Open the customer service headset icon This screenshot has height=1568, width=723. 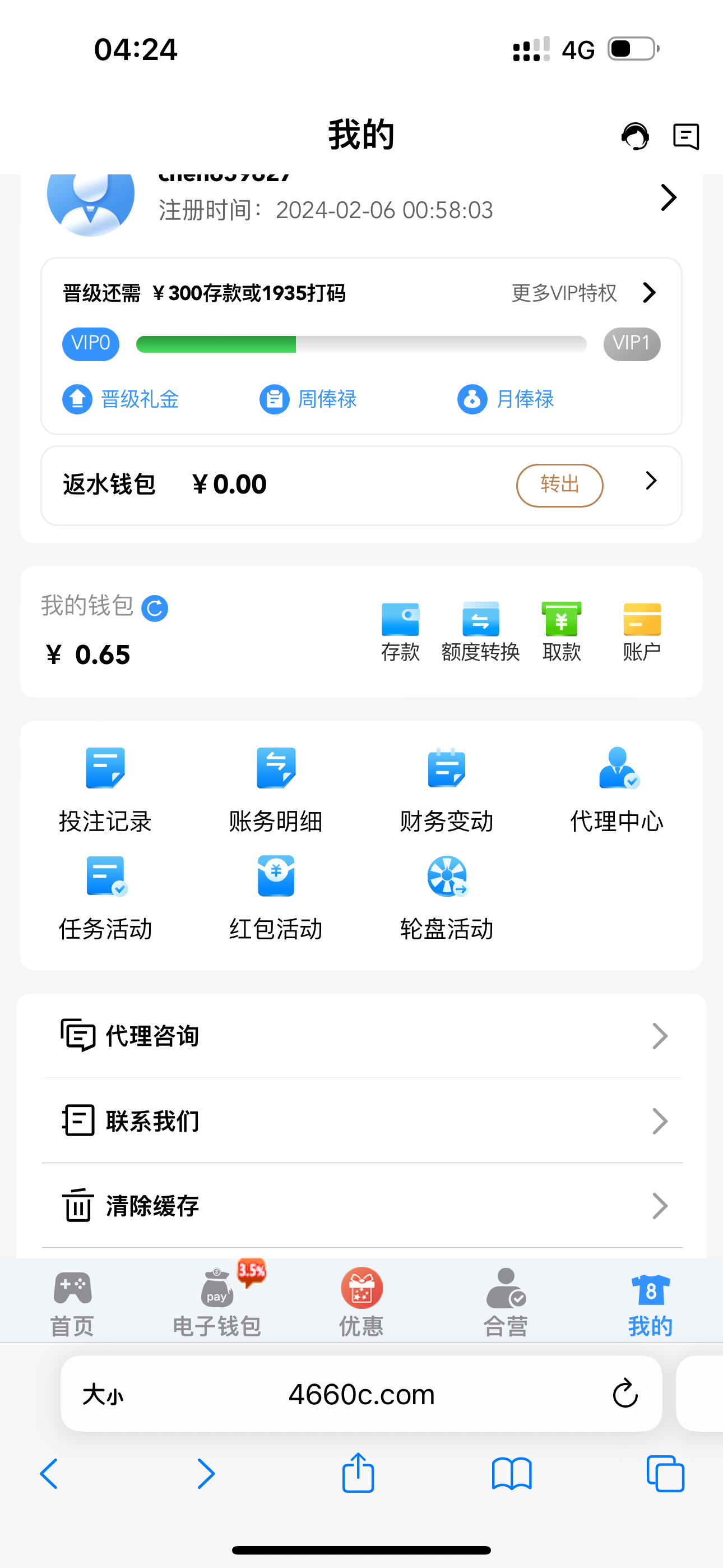pyautogui.click(x=635, y=136)
